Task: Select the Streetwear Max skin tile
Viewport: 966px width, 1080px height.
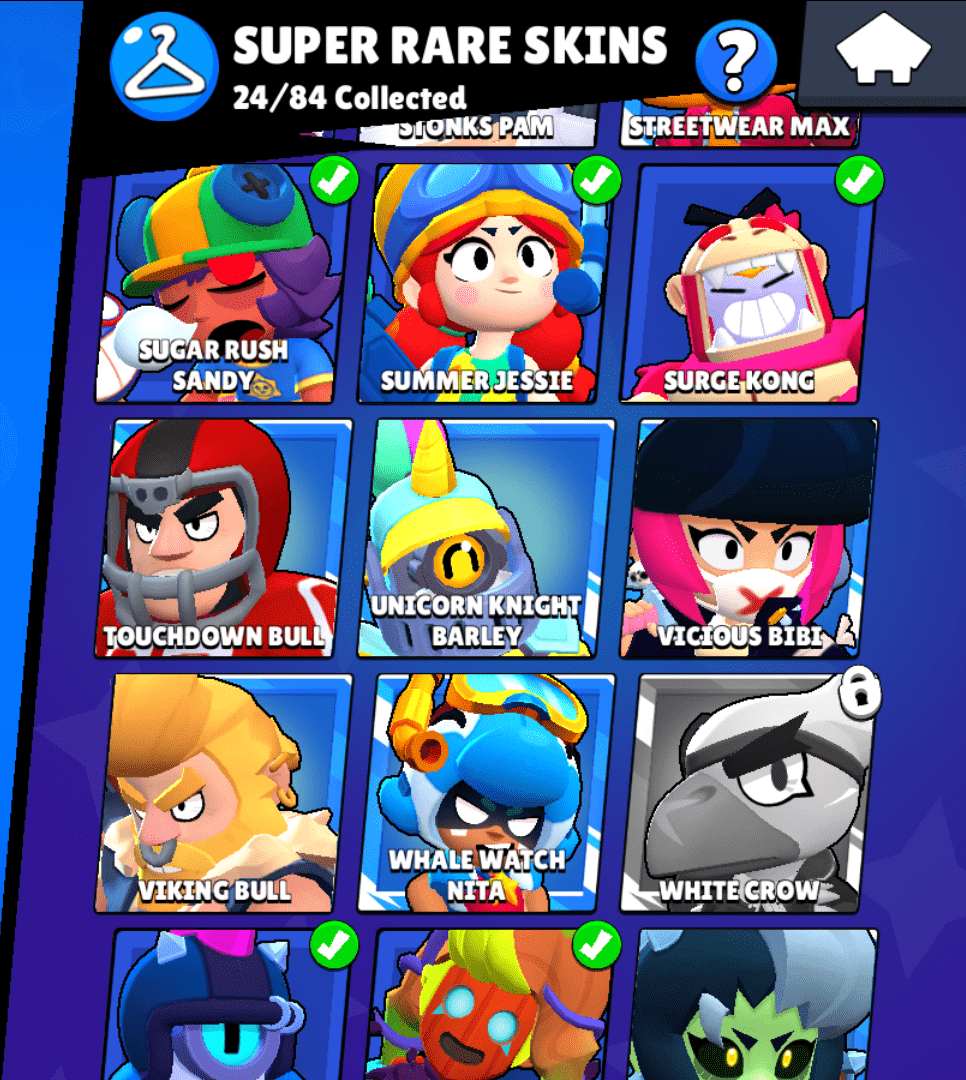Action: (738, 128)
